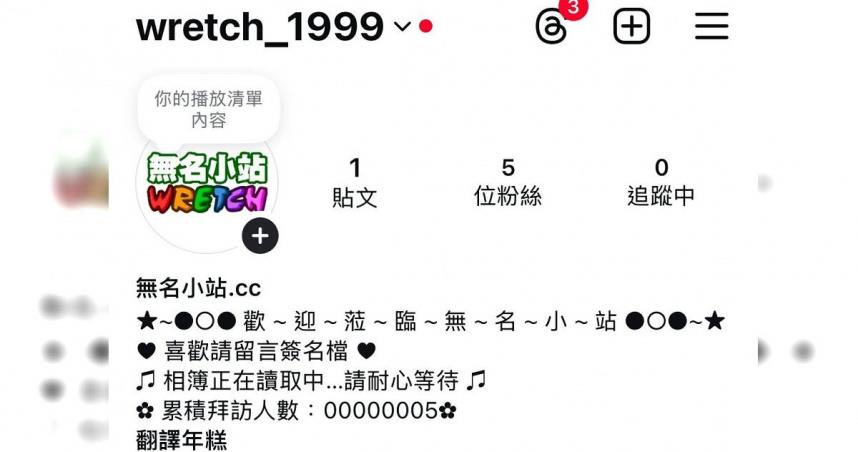Open the 貼文 posts count
This screenshot has height=452, width=858.
(354, 182)
